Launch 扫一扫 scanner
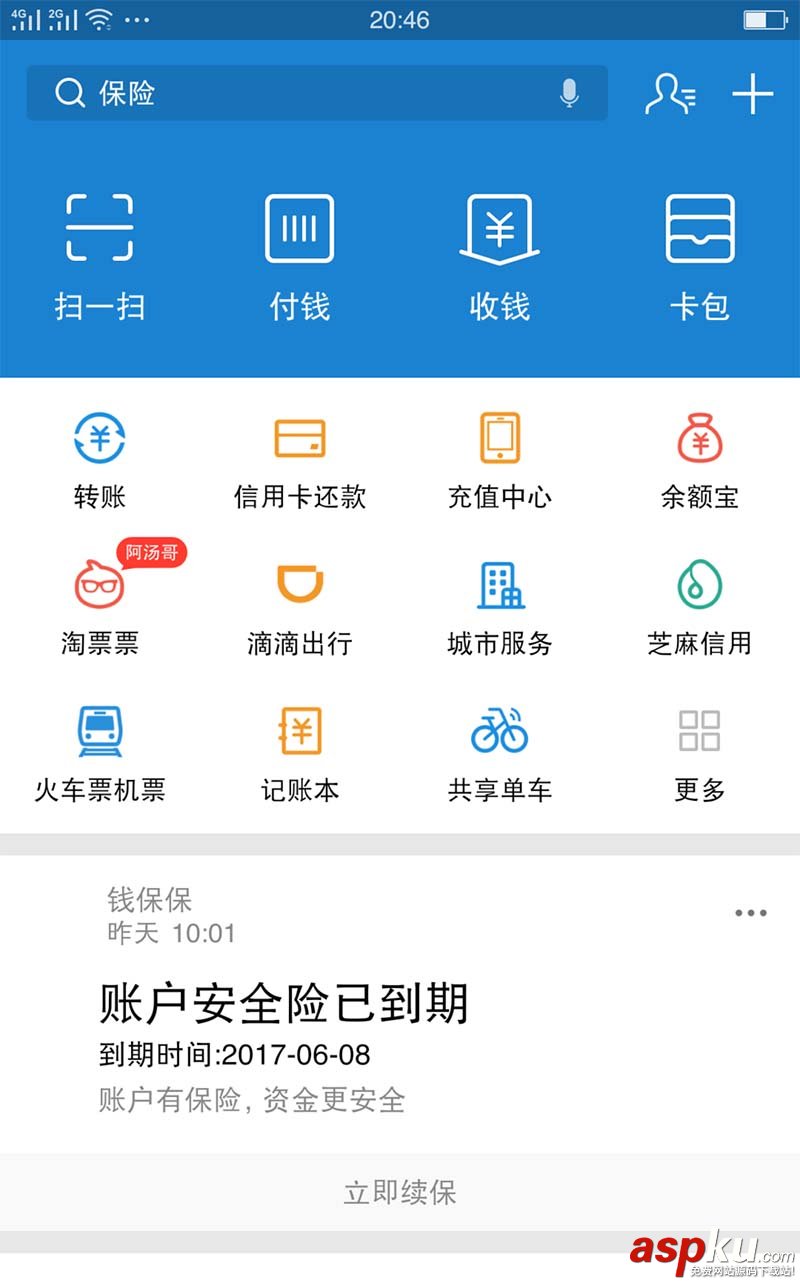 (x=99, y=255)
